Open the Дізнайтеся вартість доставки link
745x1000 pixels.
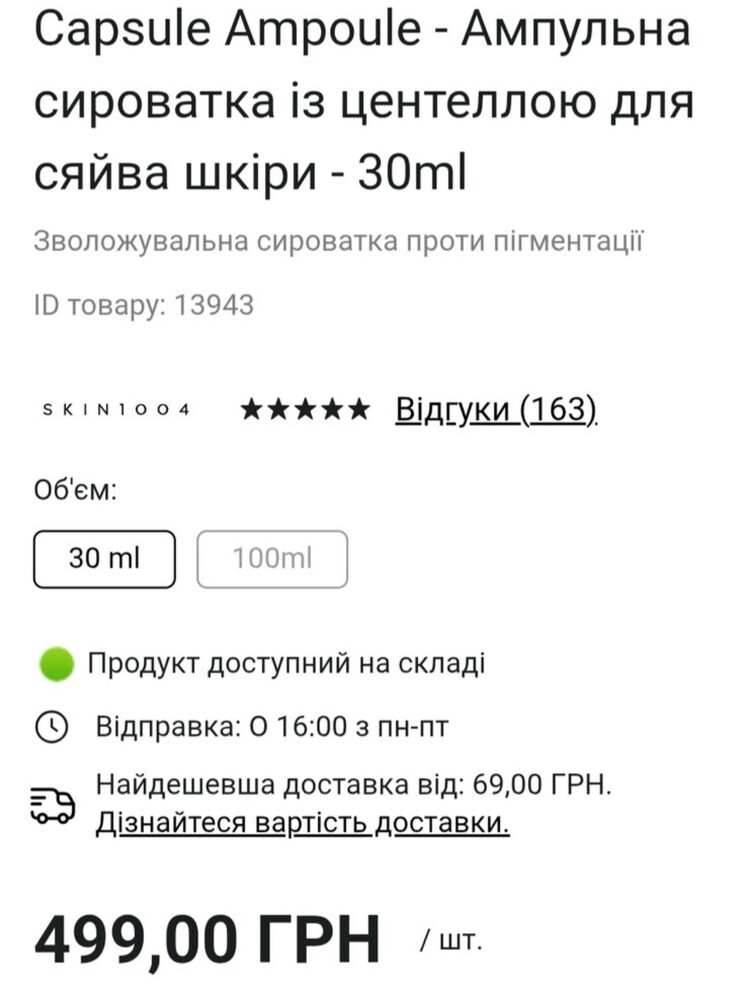click(302, 824)
